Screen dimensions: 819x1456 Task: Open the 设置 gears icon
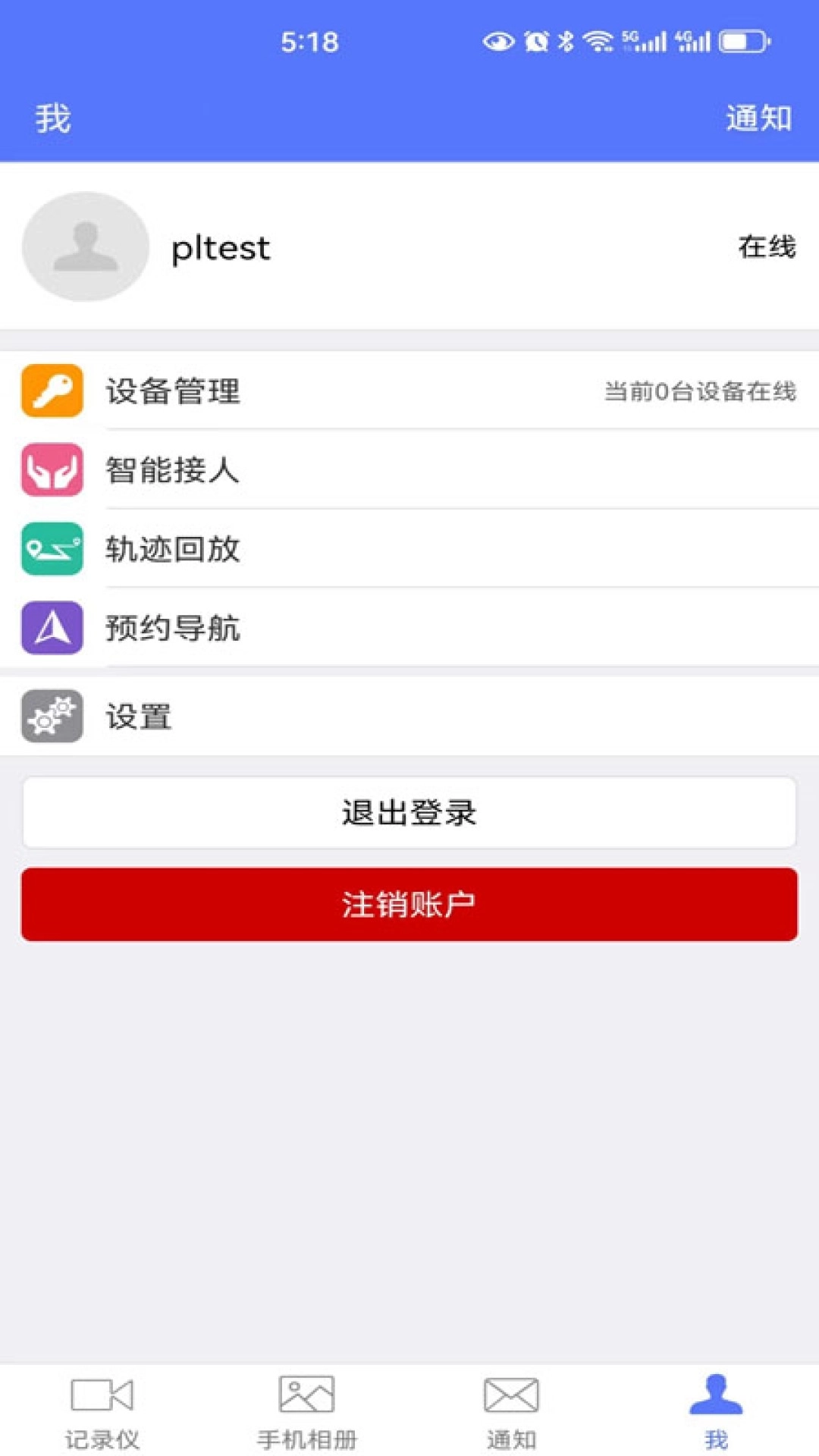[x=51, y=715]
